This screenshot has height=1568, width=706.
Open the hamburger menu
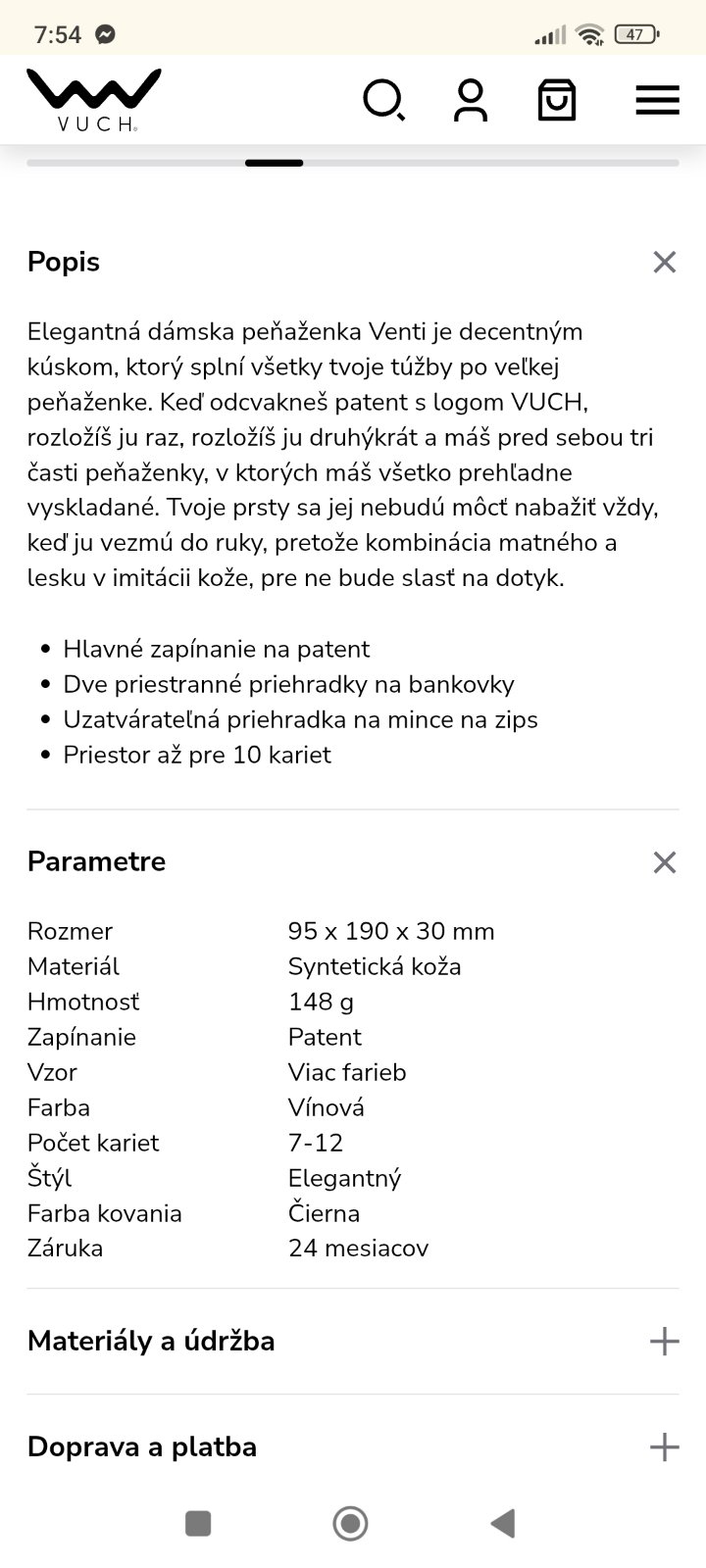[x=657, y=100]
